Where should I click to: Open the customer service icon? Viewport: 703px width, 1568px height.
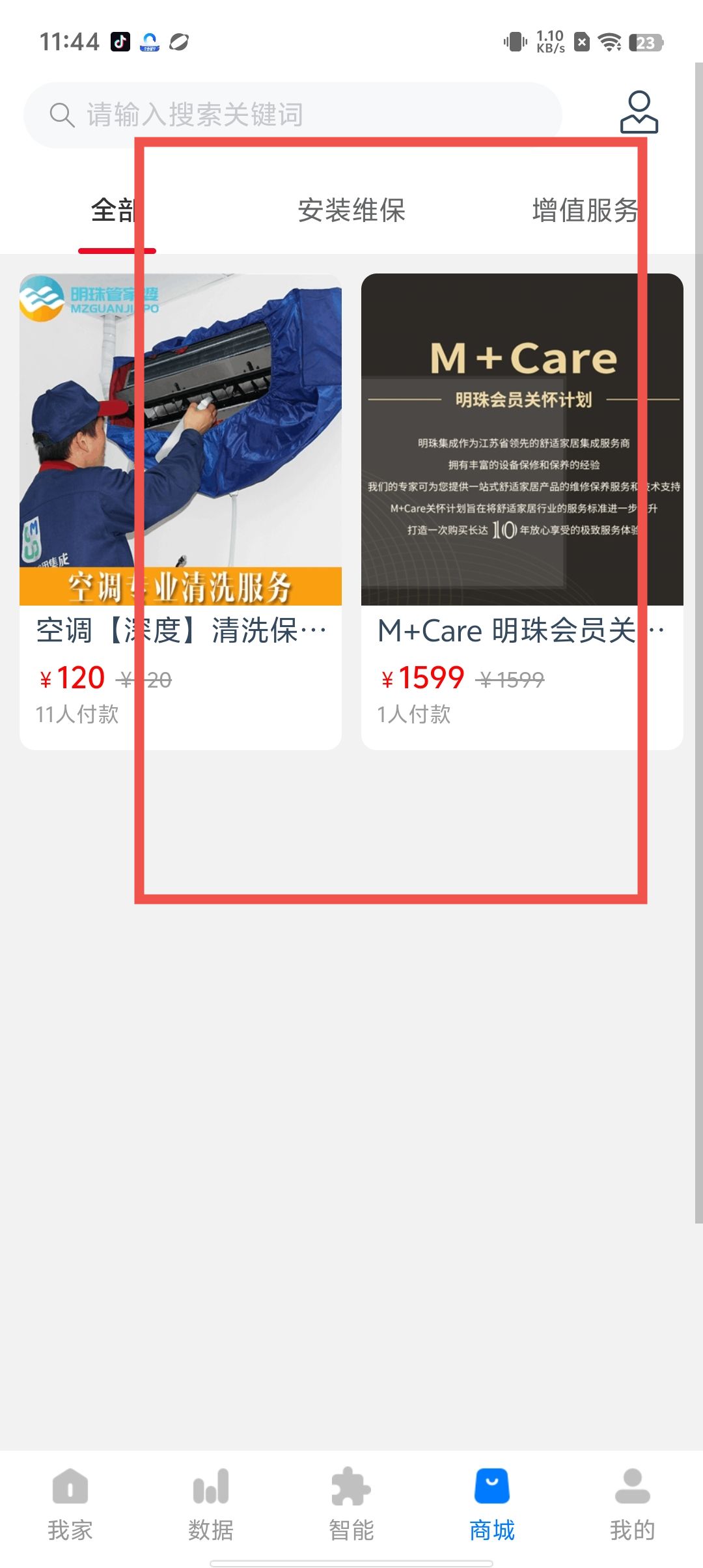coord(639,113)
